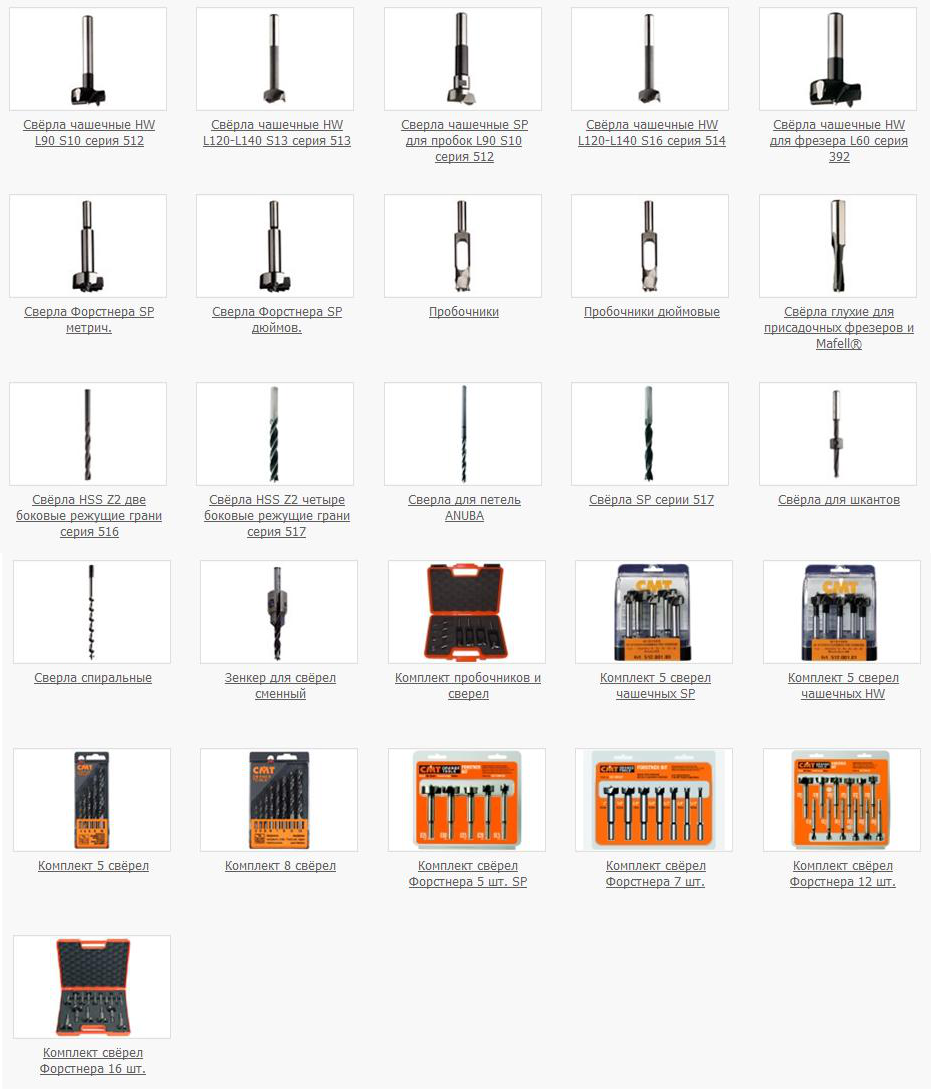
Task: Open Сверла Форстнера SP метрич. category
Action: click(x=89, y=319)
